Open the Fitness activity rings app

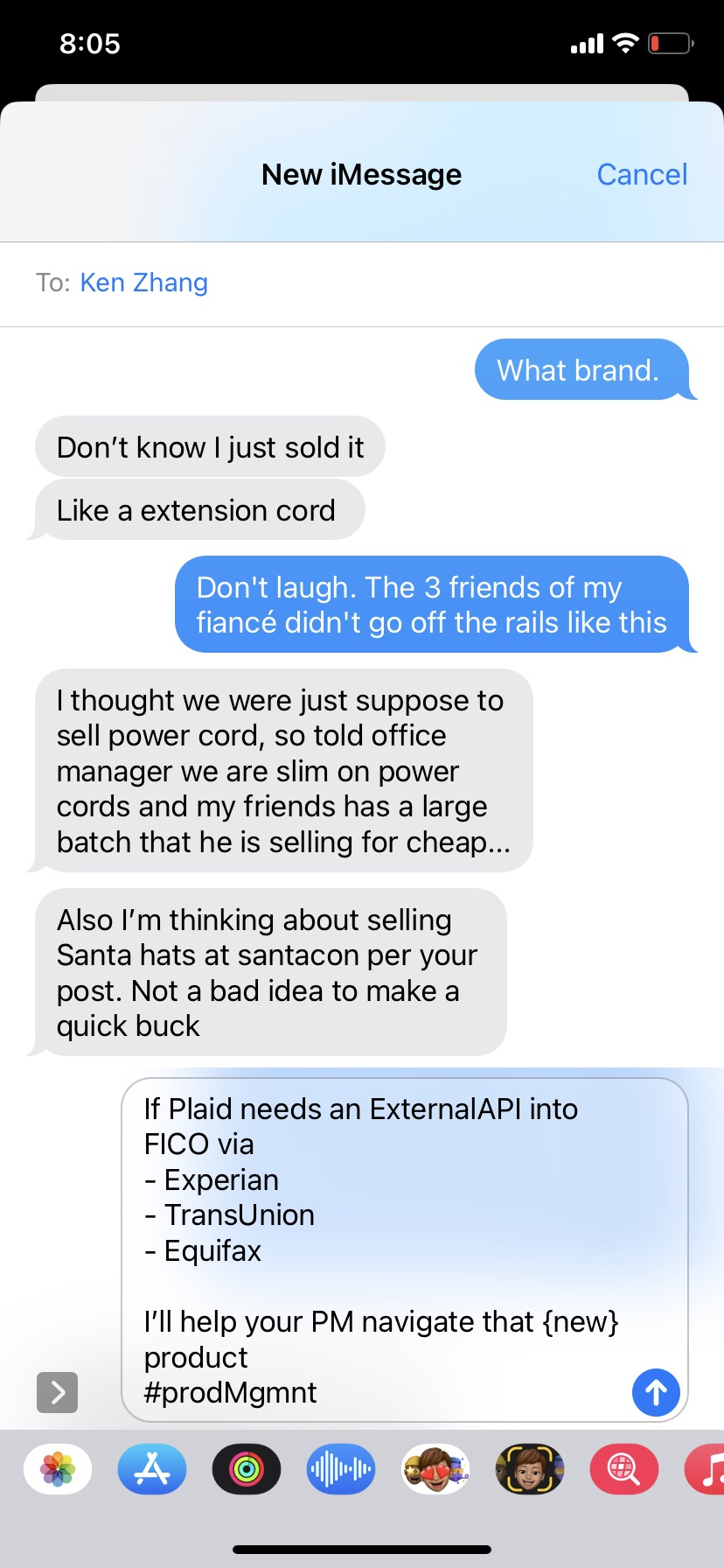coord(247,1469)
